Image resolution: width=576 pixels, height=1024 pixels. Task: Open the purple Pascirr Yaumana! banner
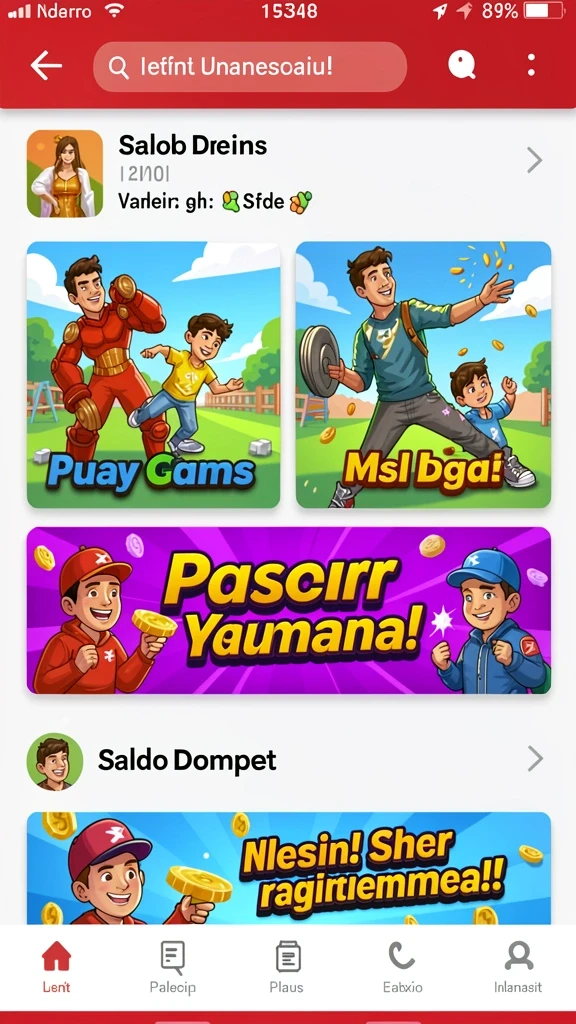coord(289,610)
